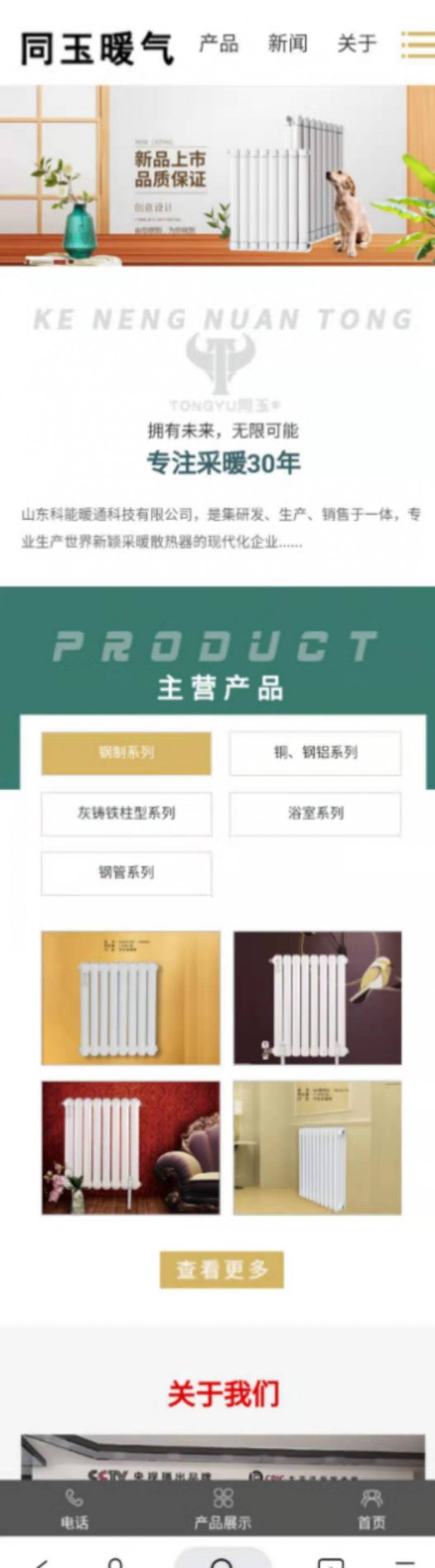Choose the 浴室系列 category
The image size is (435, 1568).
tap(315, 813)
